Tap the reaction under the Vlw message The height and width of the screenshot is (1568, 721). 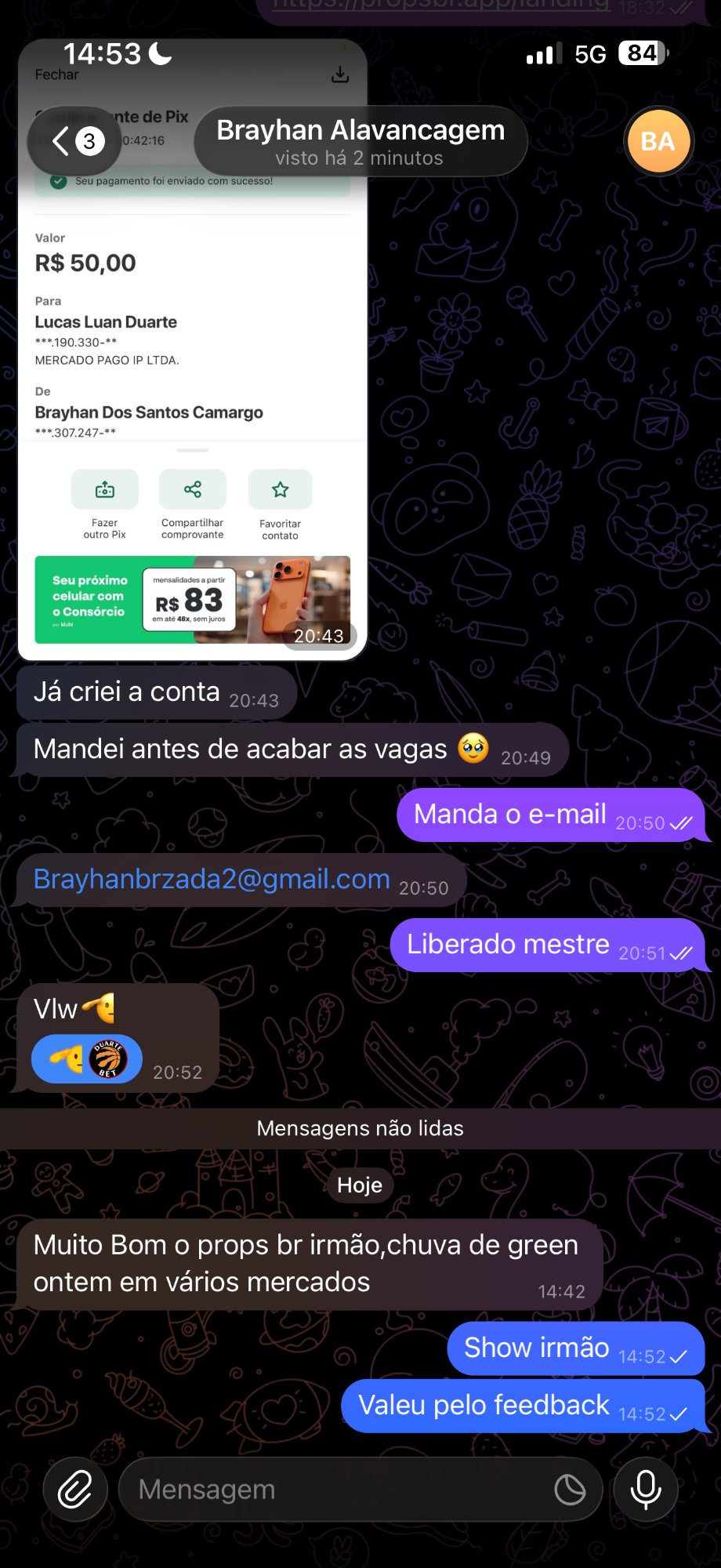tap(86, 1060)
